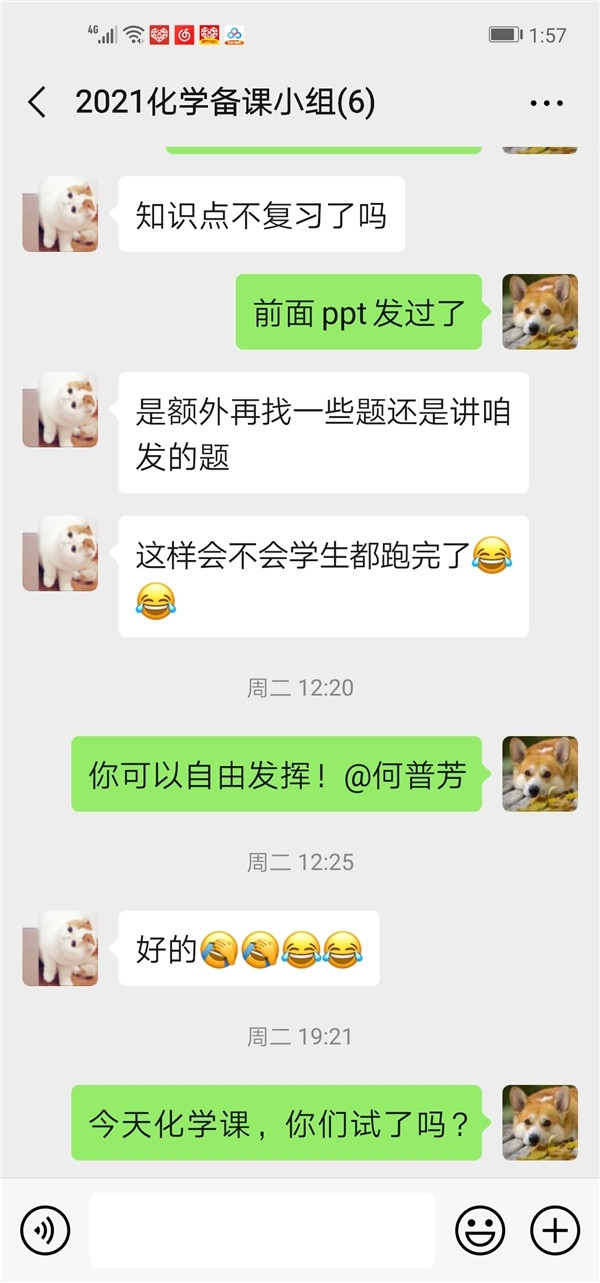Open the emoji picker
This screenshot has width=600, height=1283.
click(x=480, y=1229)
